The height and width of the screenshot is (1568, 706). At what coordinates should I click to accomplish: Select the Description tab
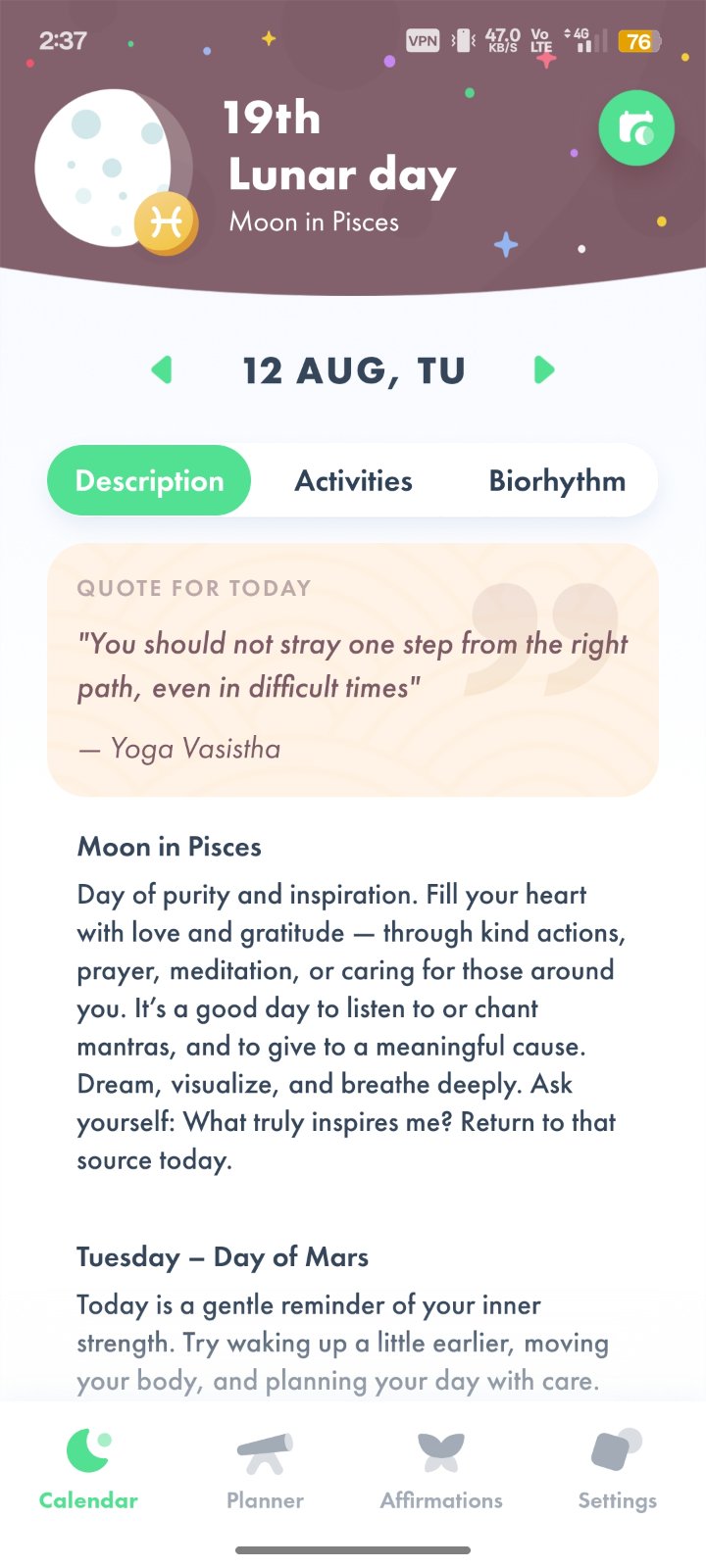(149, 480)
